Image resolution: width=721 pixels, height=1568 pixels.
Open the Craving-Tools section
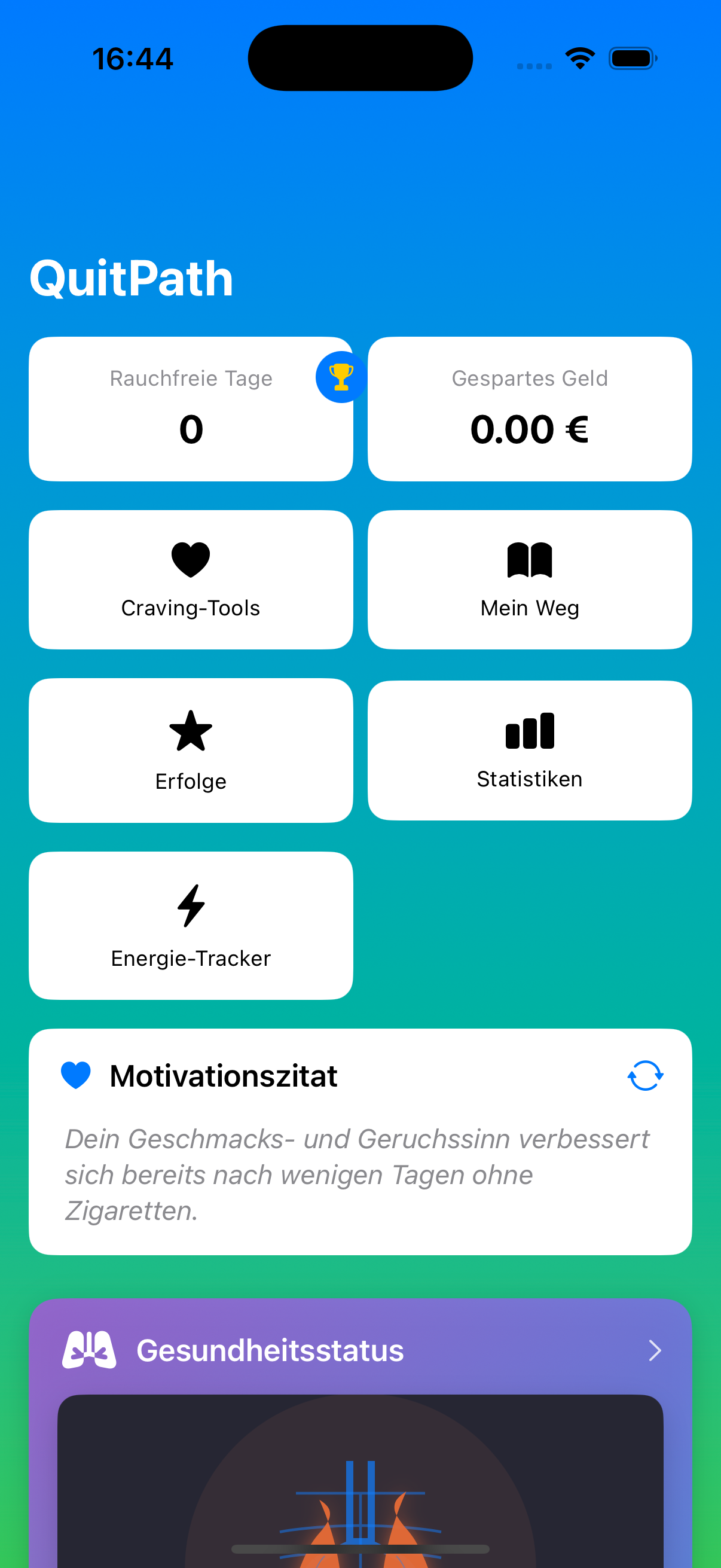tap(191, 579)
